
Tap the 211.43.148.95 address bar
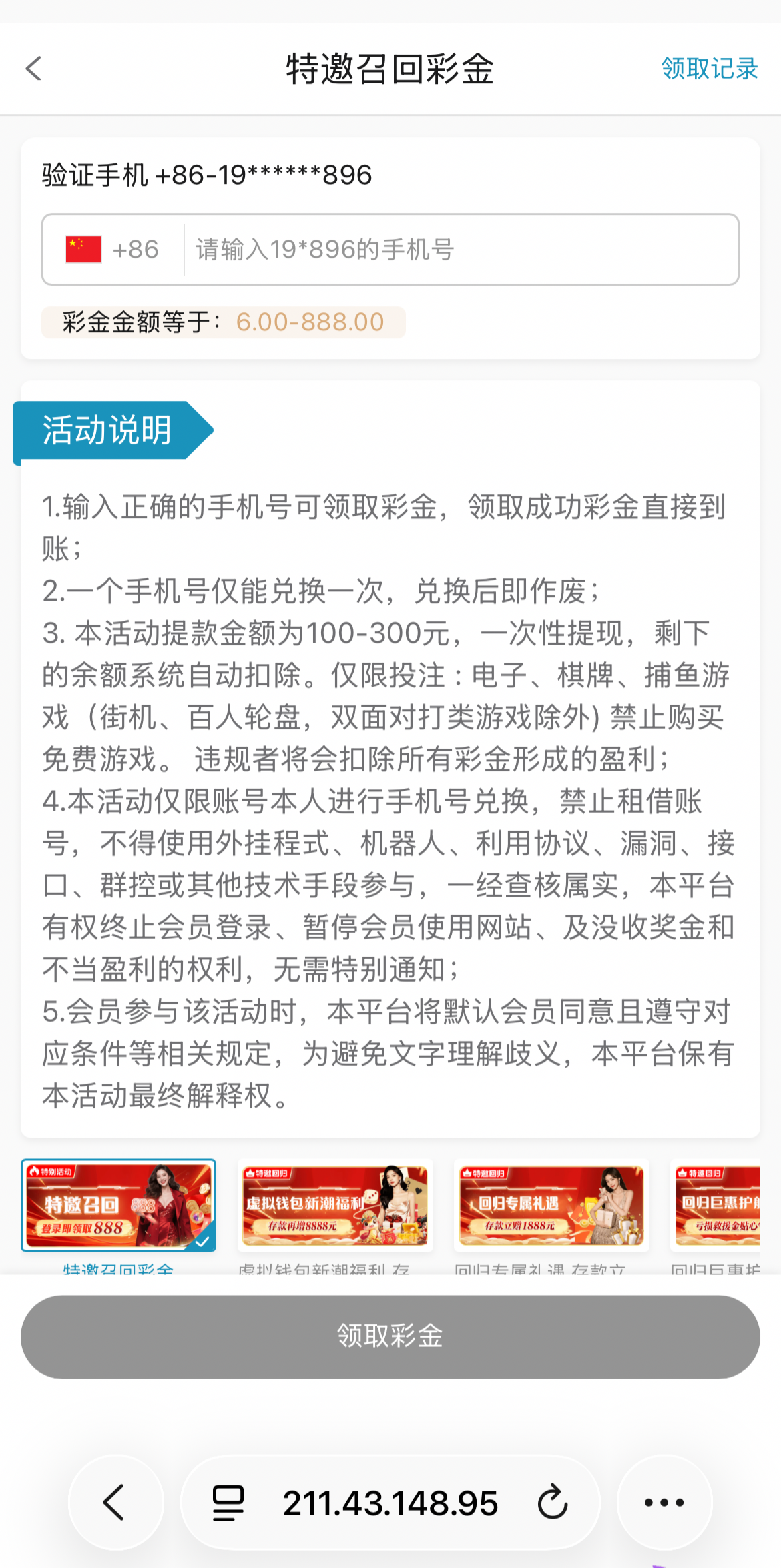click(390, 1503)
